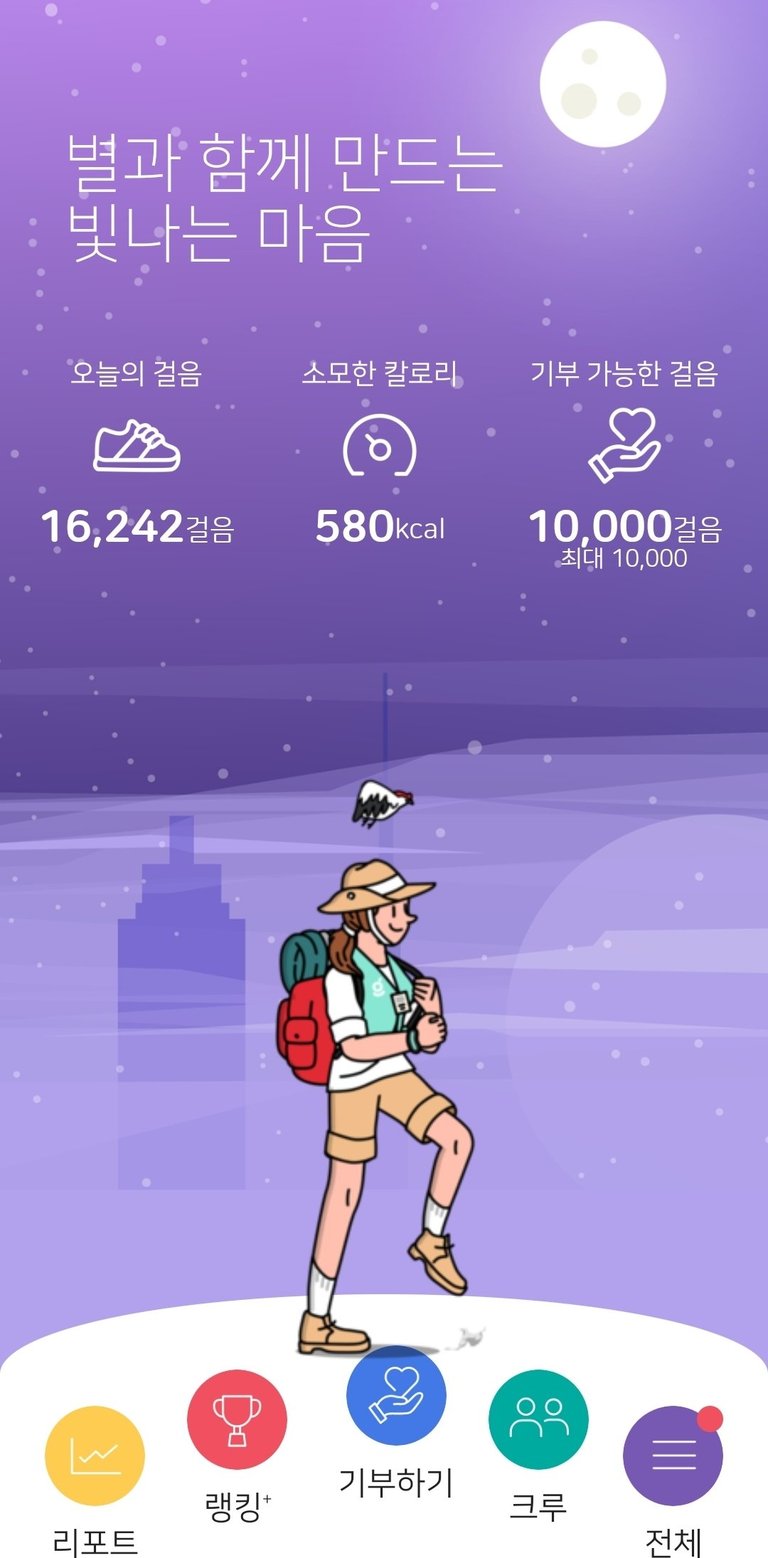View the 랭킹 ranking page

pos(237,1420)
